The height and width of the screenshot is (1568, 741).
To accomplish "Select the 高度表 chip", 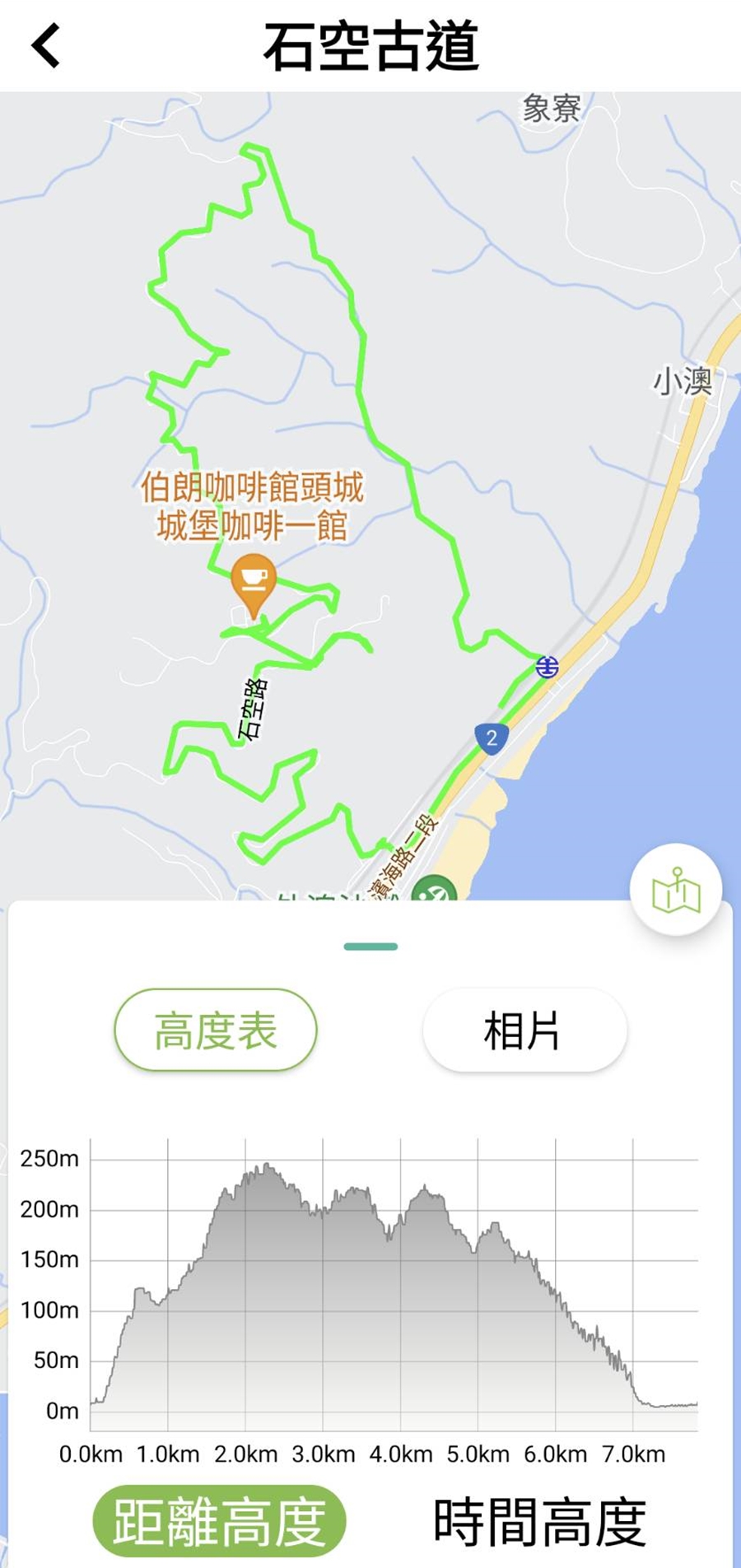I will [216, 1030].
